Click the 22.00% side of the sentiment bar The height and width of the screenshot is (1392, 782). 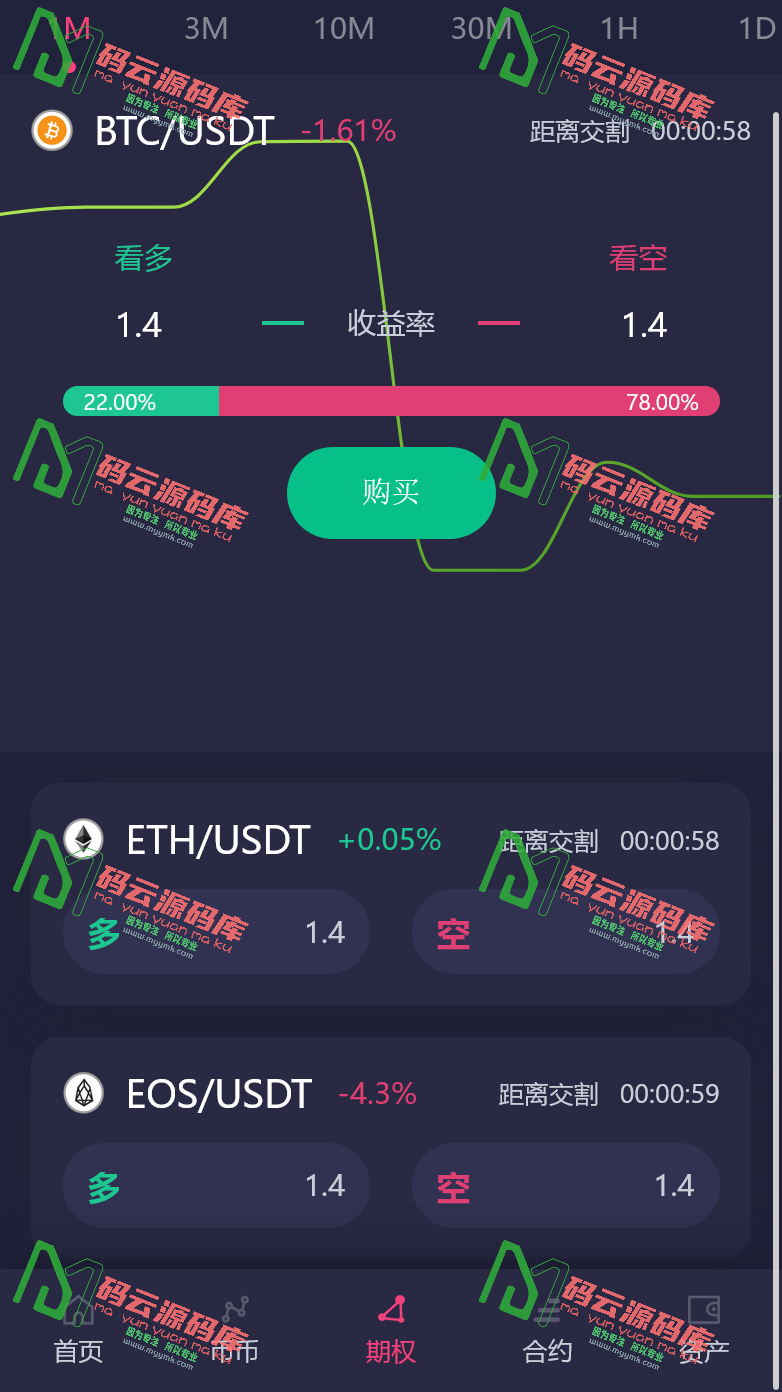[x=140, y=401]
